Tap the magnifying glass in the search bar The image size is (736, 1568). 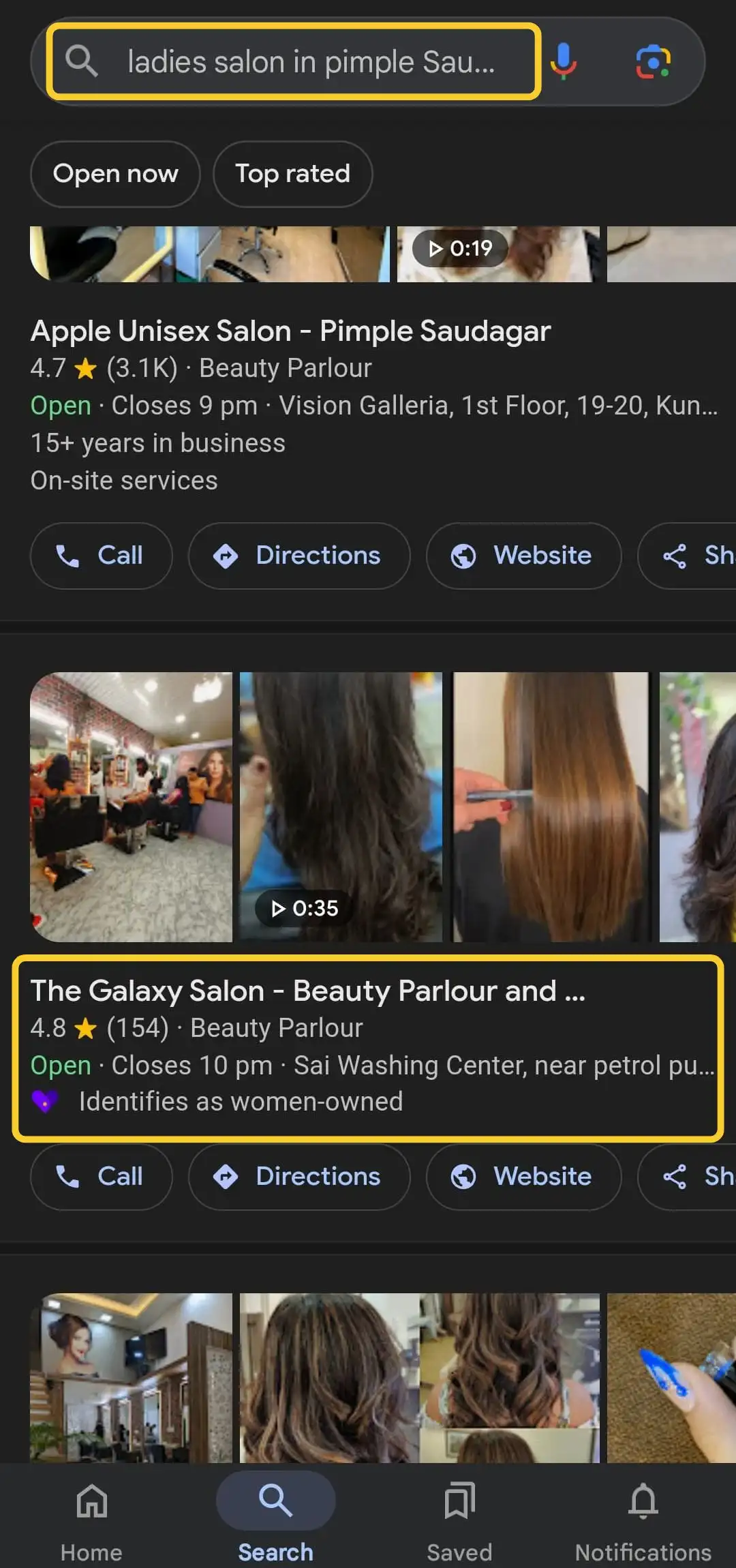(82, 61)
